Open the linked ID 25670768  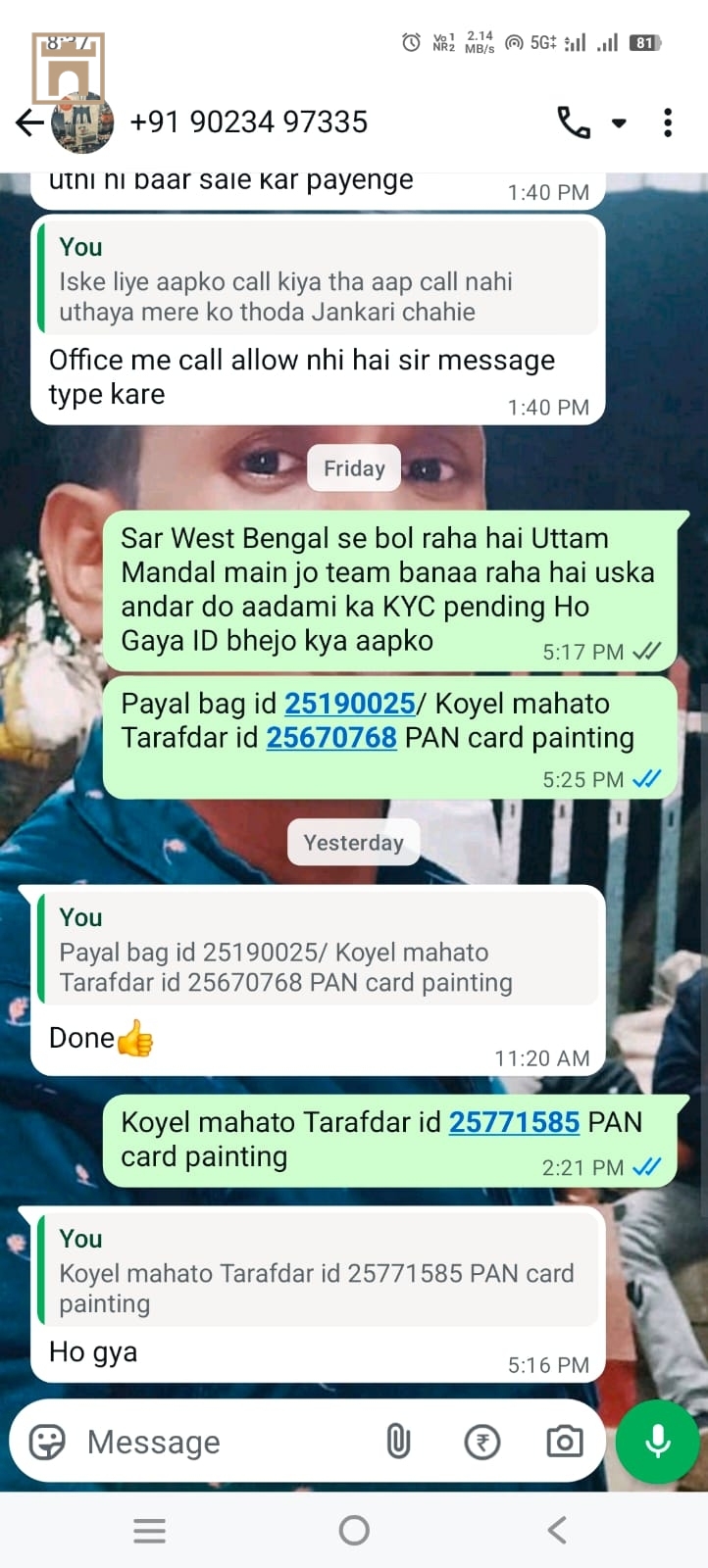[331, 738]
